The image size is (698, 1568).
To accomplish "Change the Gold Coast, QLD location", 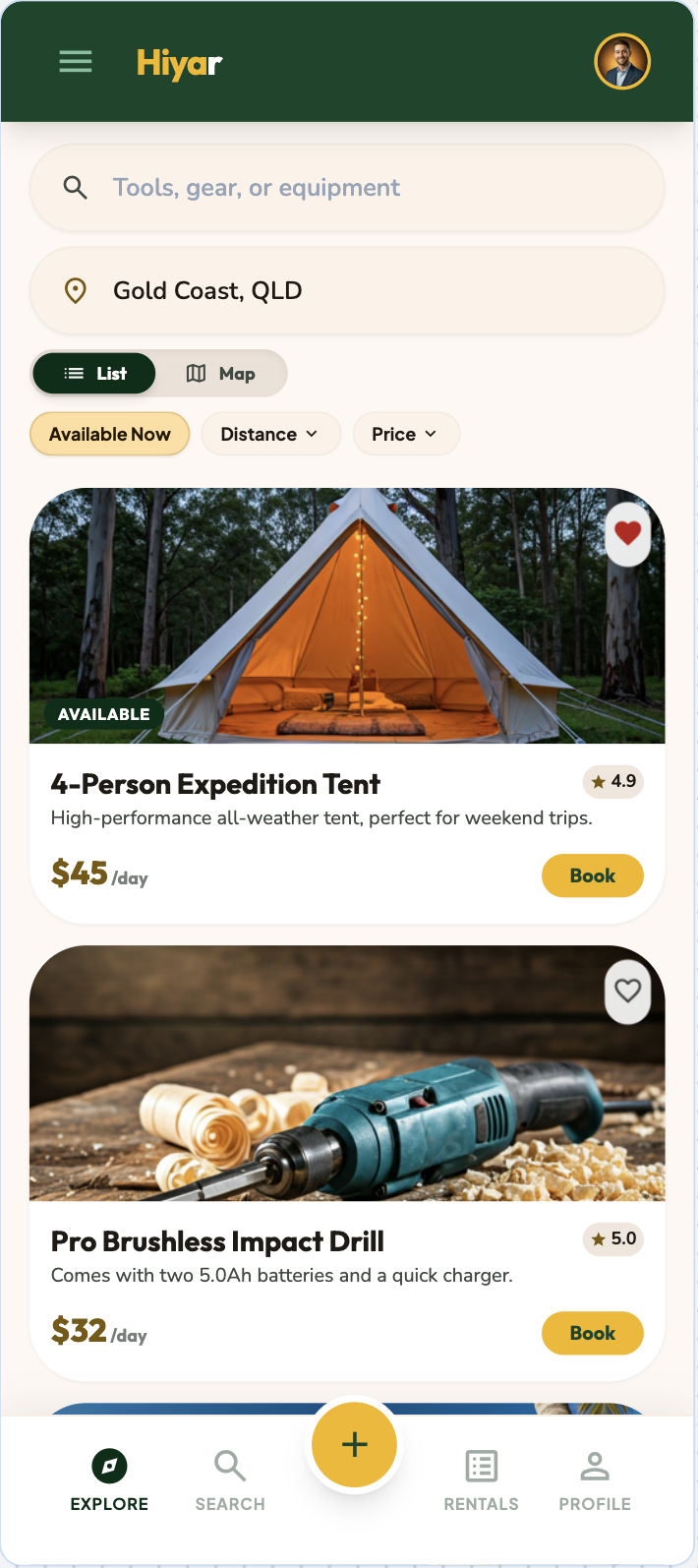I will [347, 291].
